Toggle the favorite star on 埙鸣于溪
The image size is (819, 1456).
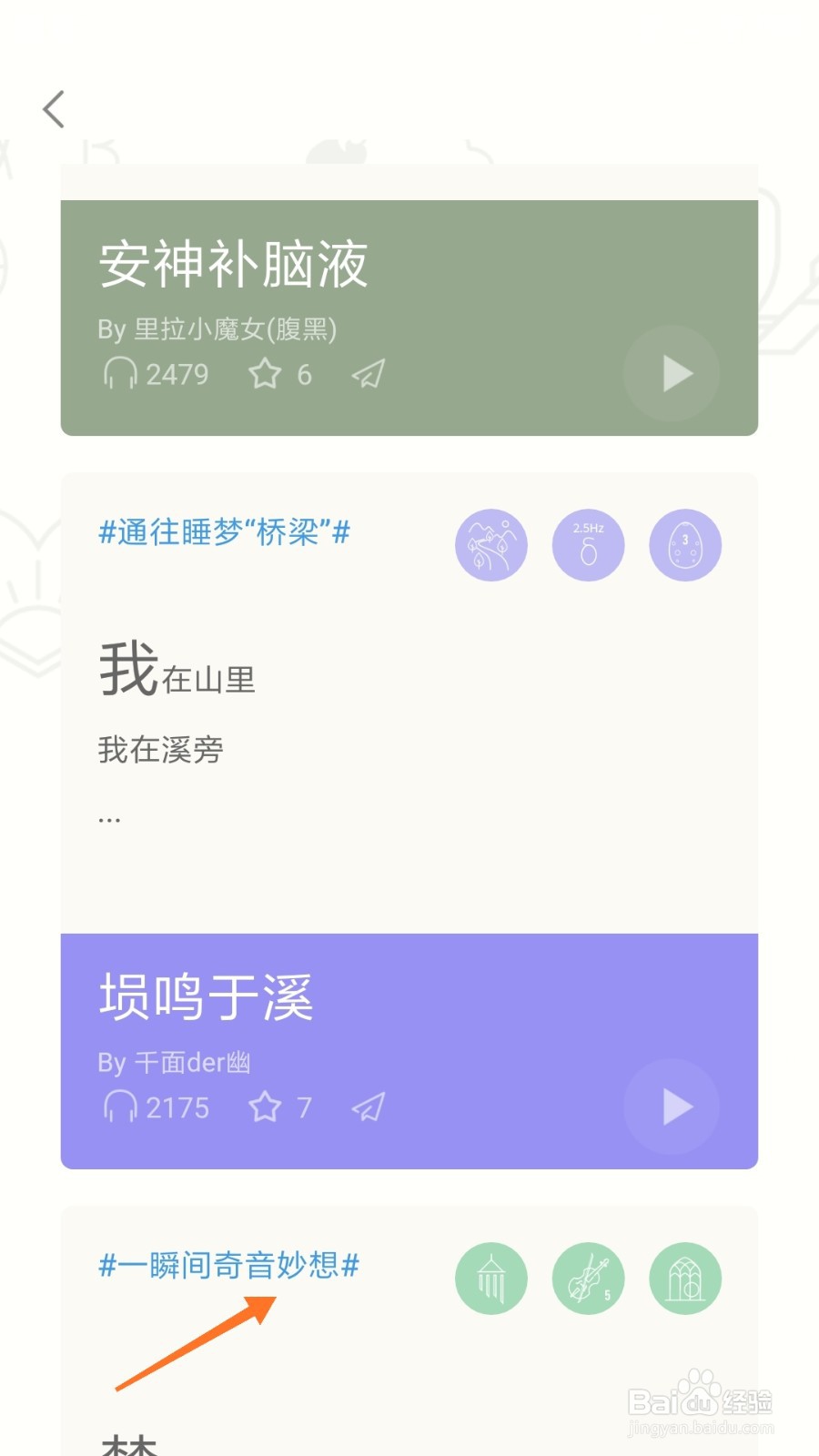[265, 1107]
